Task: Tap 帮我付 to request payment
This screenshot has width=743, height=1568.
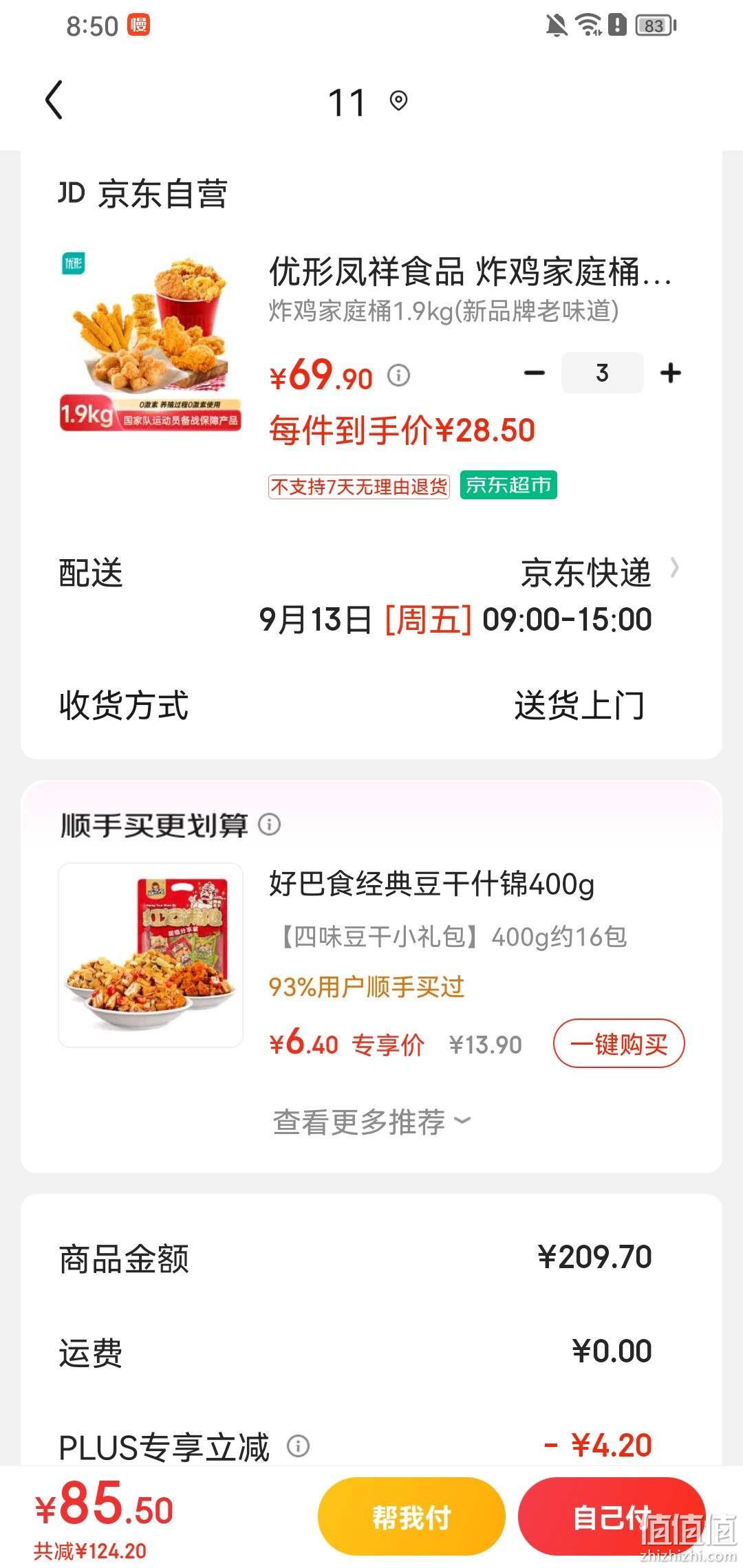Action: click(x=411, y=1516)
